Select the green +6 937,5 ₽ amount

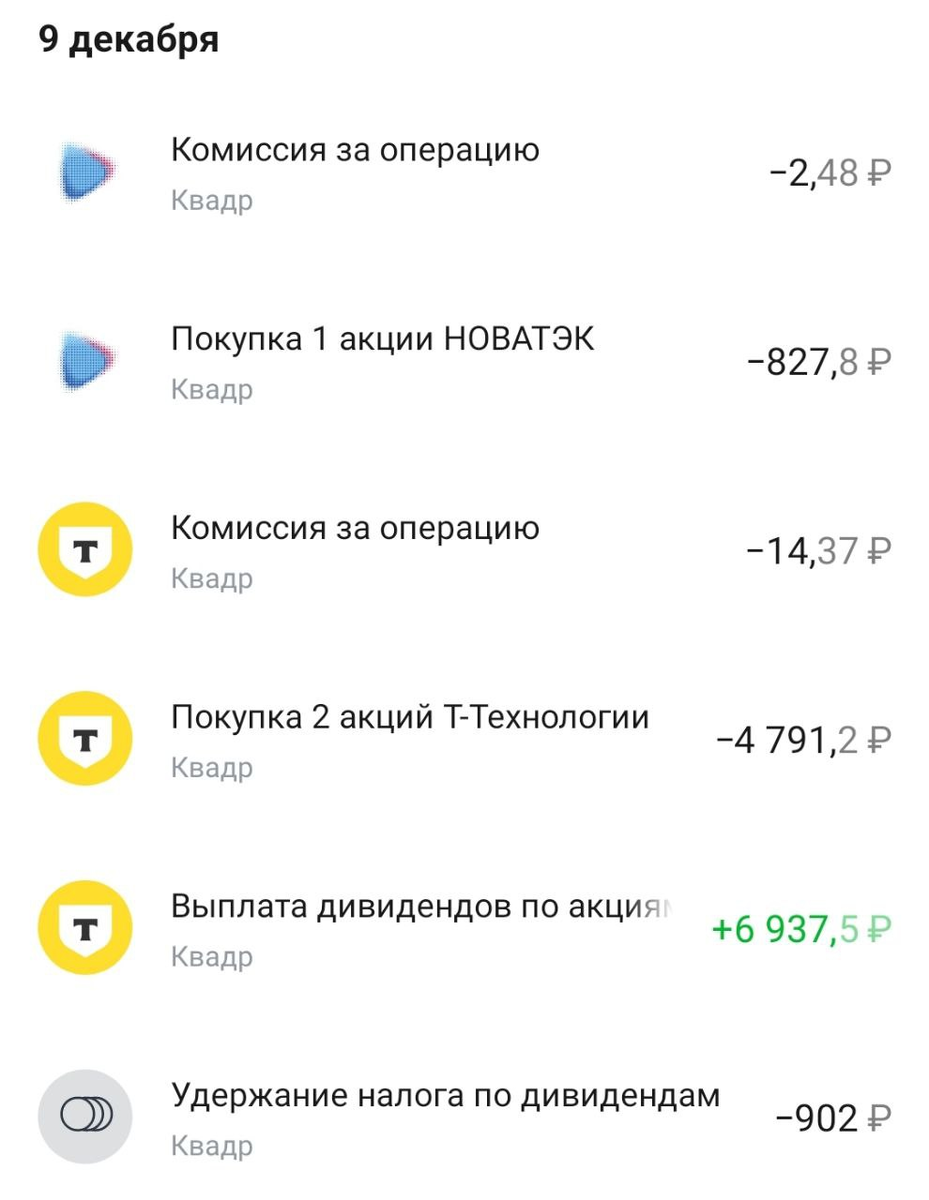(x=798, y=927)
